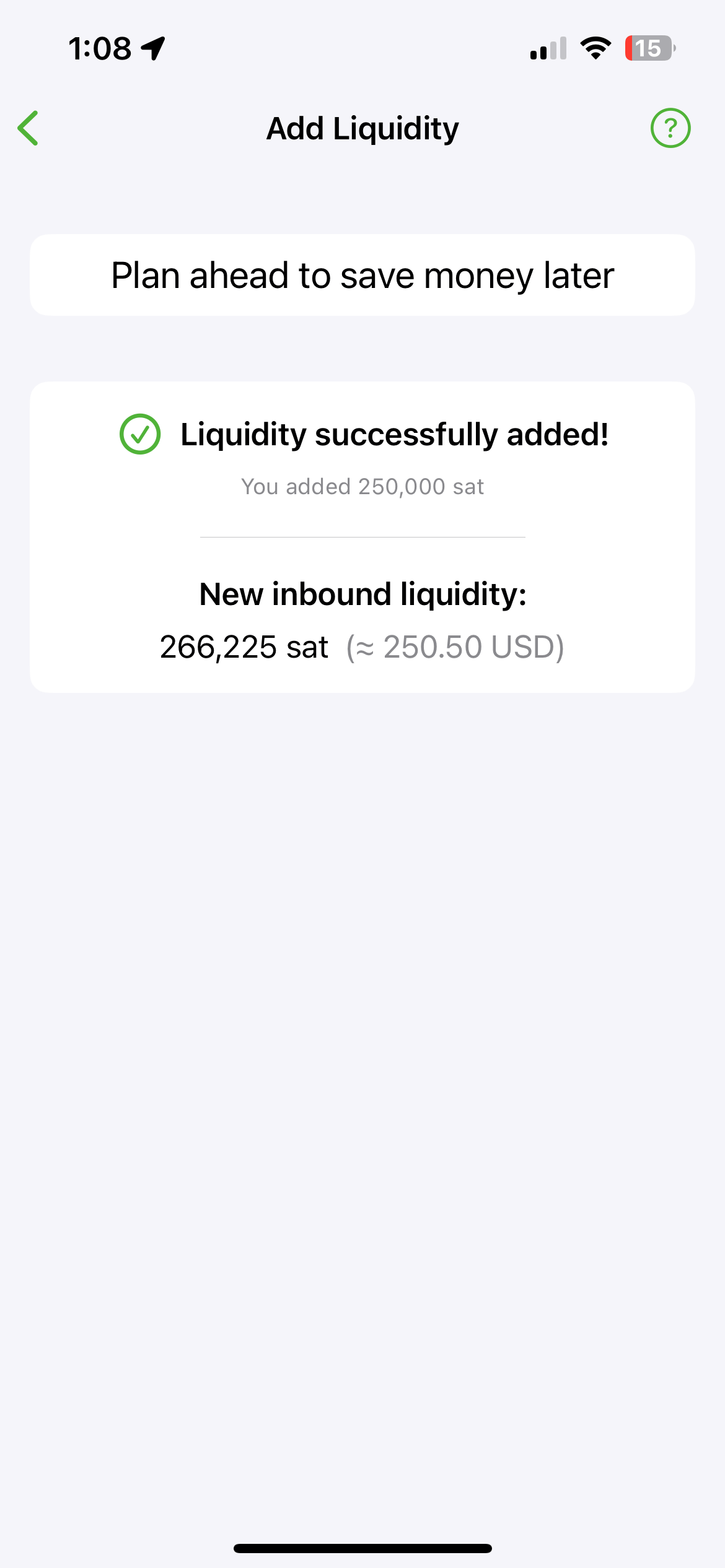Select the Wi-Fi icon in status bar
725x1568 pixels.
pyautogui.click(x=596, y=48)
